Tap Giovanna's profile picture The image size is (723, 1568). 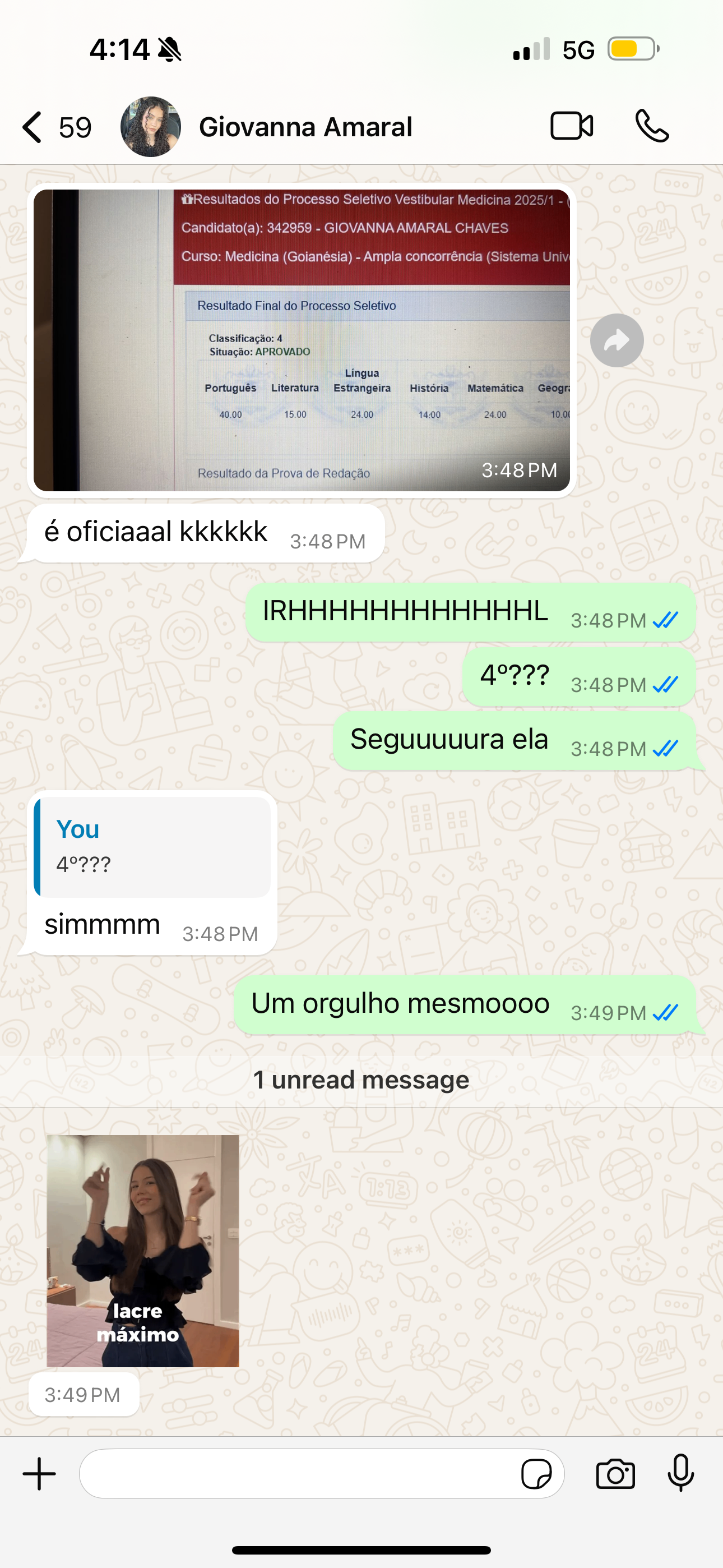click(x=150, y=127)
